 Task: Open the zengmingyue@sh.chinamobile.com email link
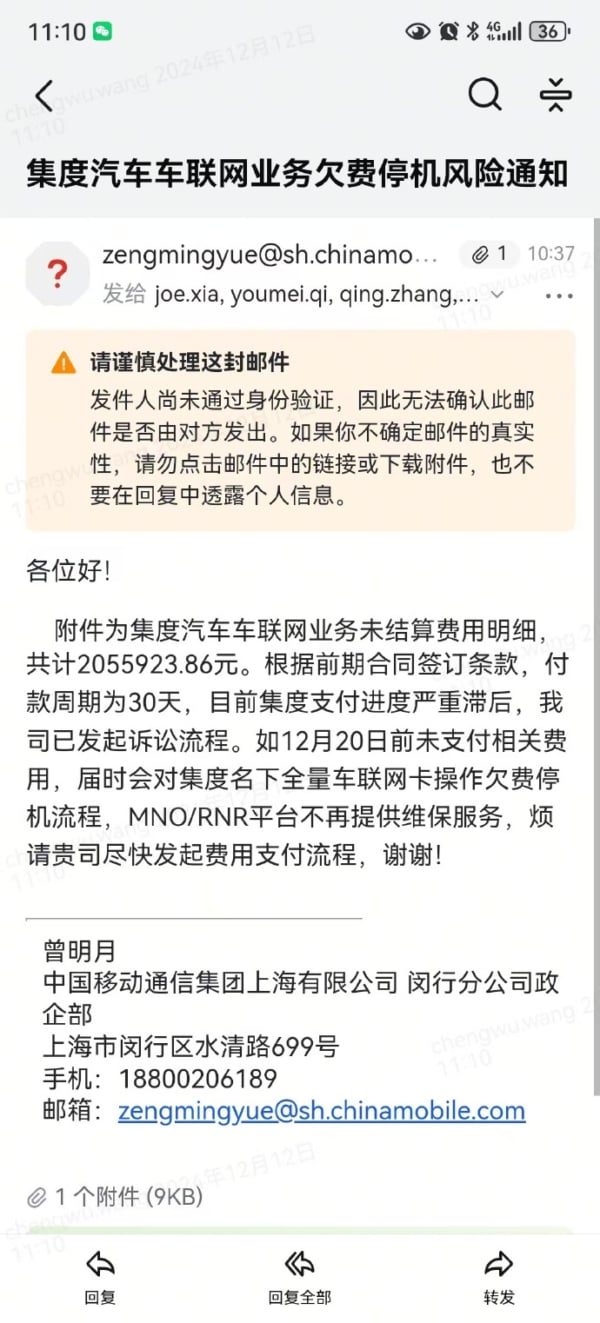321,1110
